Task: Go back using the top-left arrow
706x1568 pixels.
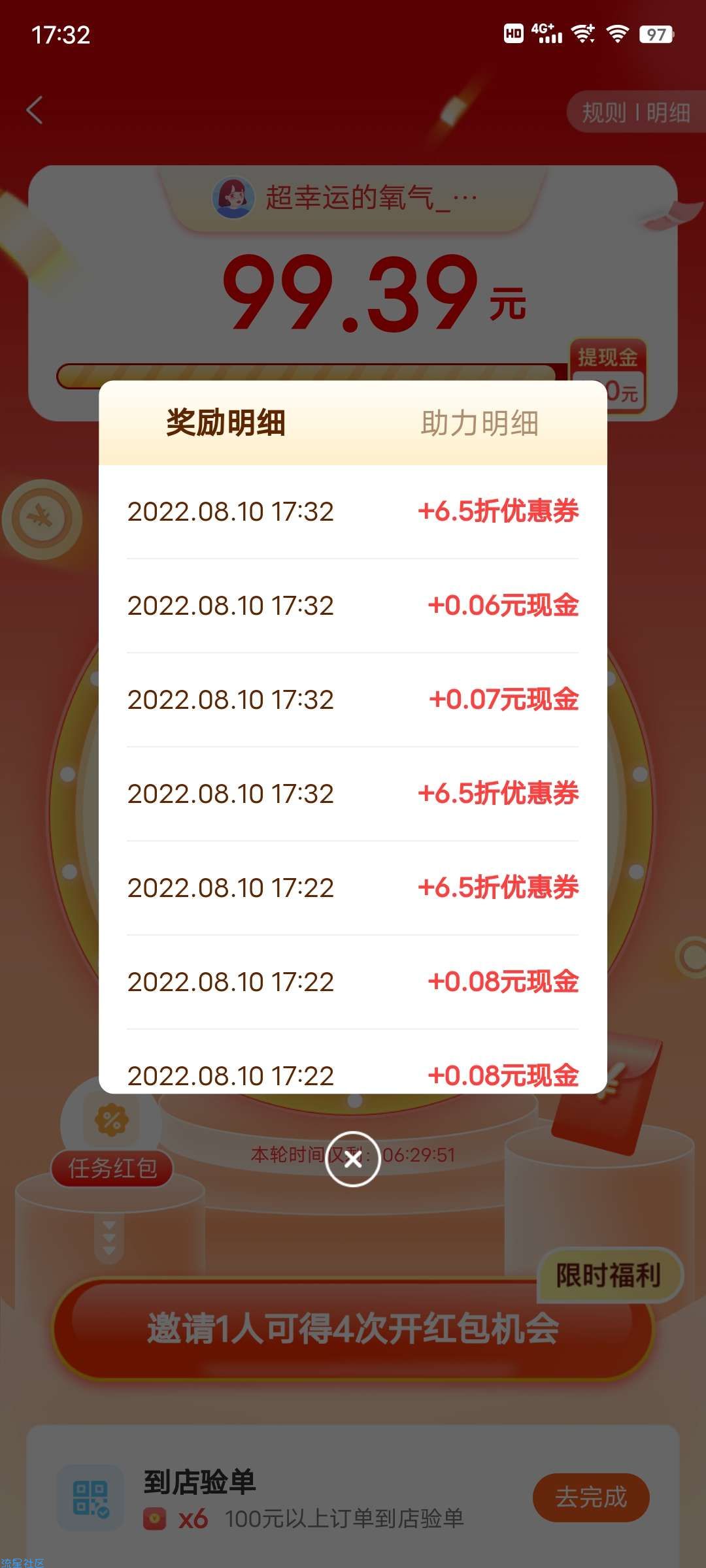Action: click(x=35, y=110)
